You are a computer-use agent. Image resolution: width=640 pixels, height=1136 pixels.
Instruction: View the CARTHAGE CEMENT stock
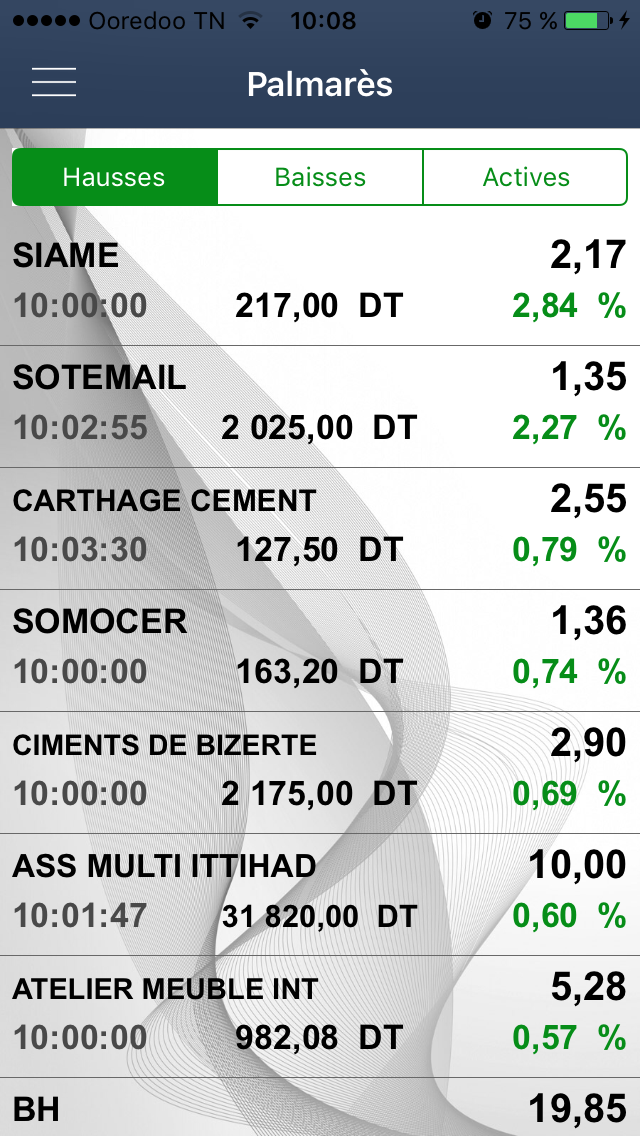320,525
